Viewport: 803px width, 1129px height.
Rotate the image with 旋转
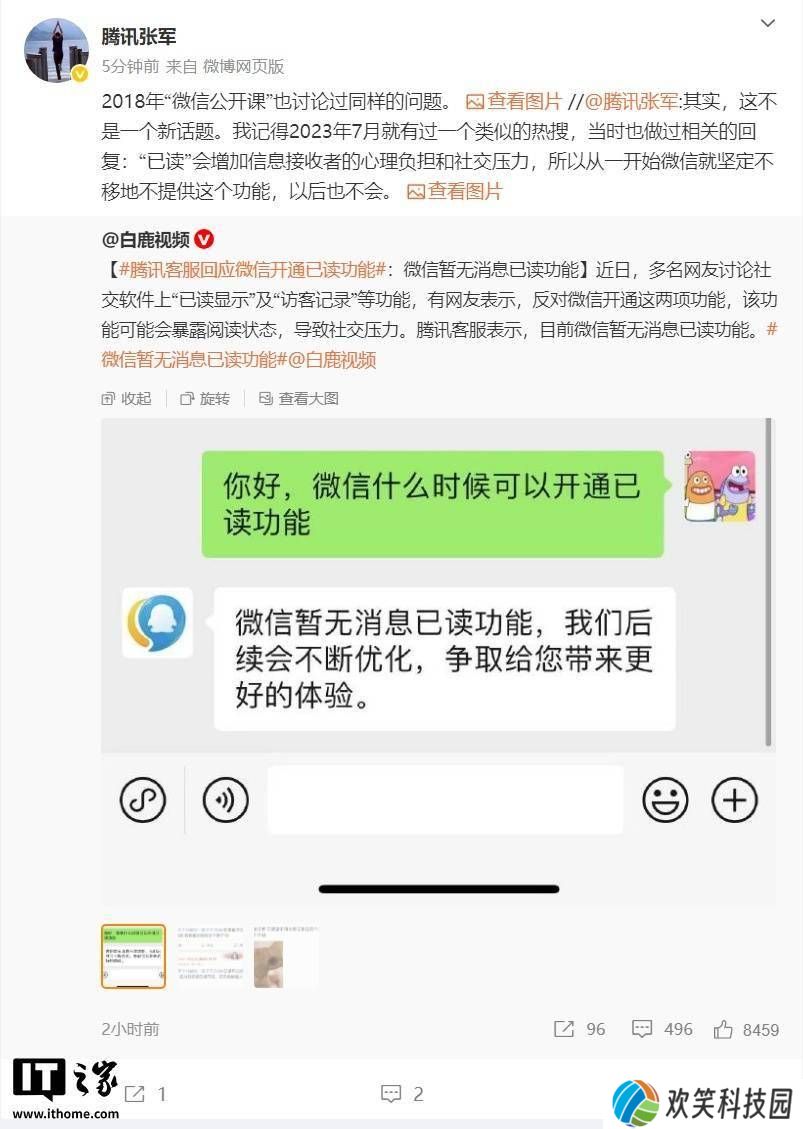(205, 398)
